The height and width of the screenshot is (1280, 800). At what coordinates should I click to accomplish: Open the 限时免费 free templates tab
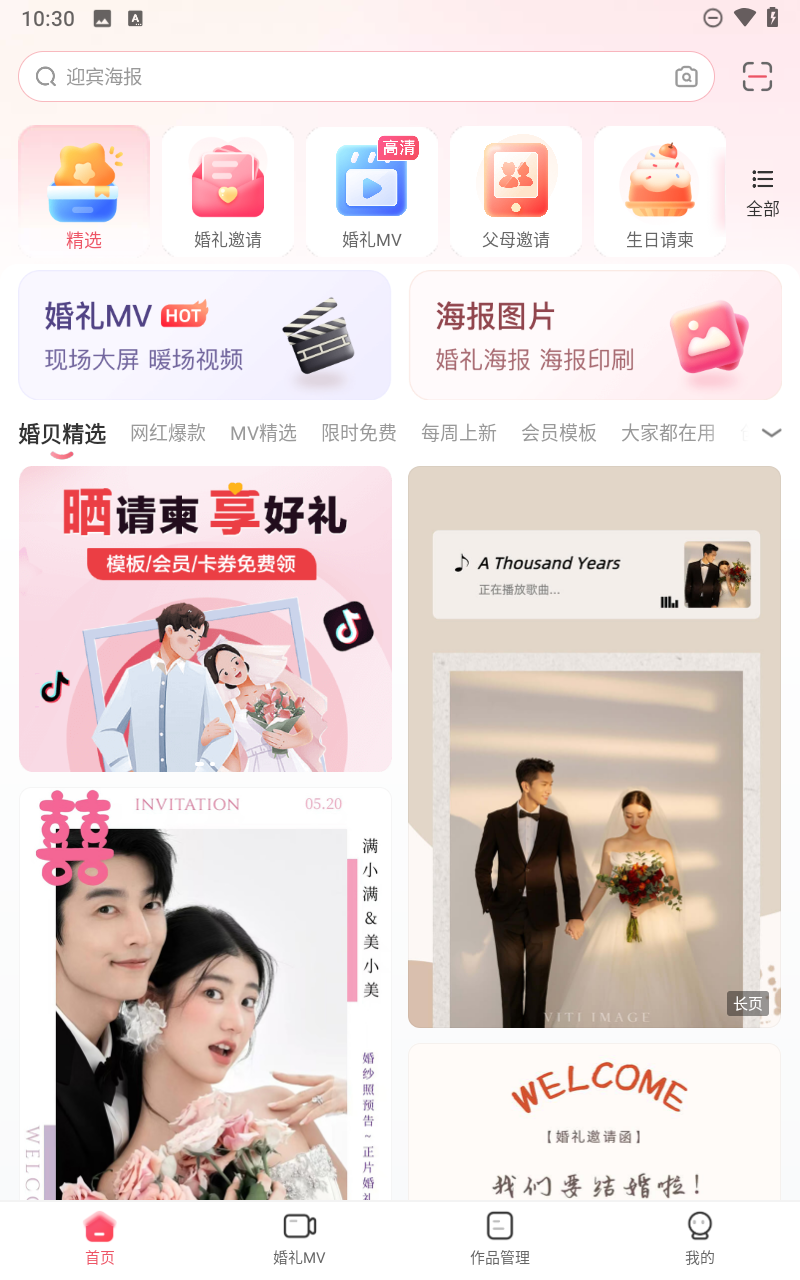click(359, 433)
